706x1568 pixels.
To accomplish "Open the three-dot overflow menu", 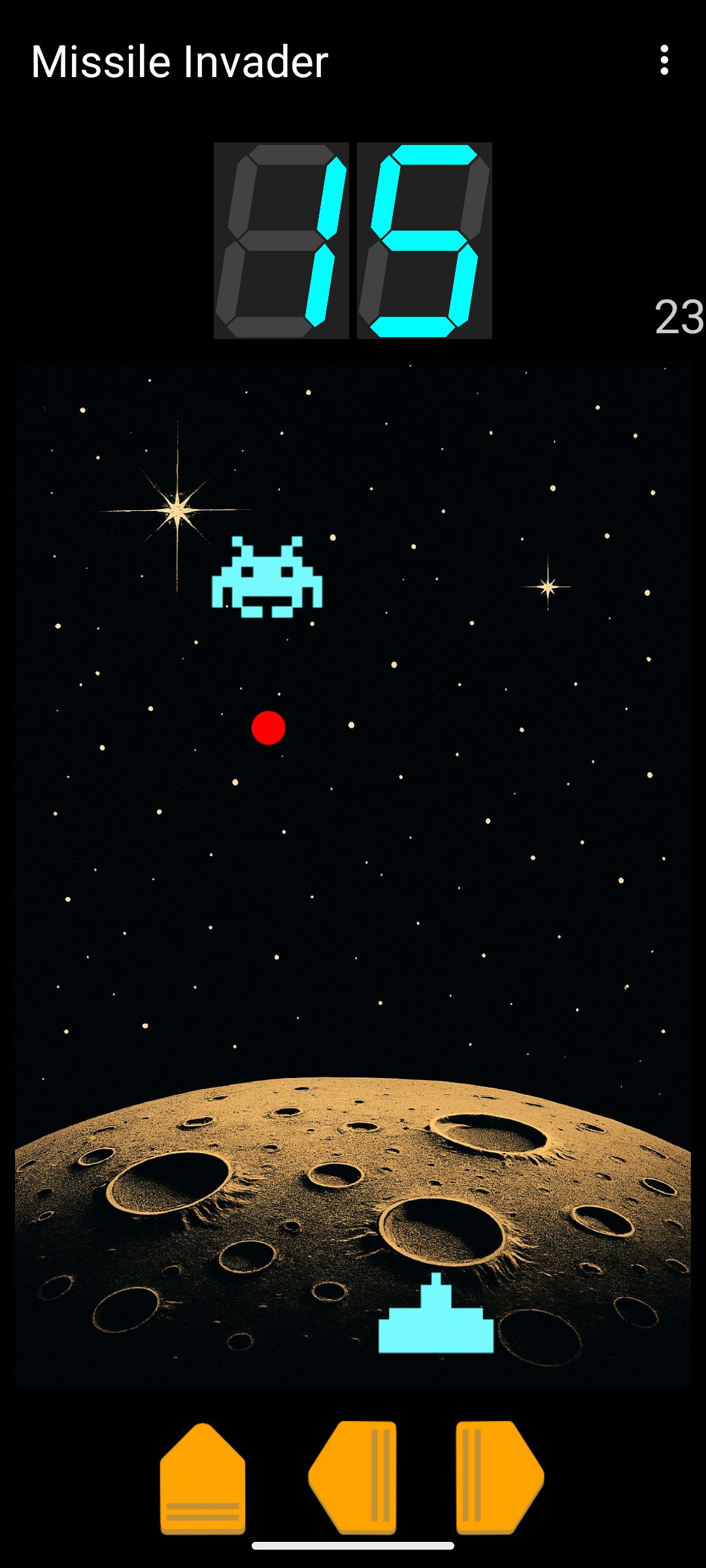I will (664, 61).
